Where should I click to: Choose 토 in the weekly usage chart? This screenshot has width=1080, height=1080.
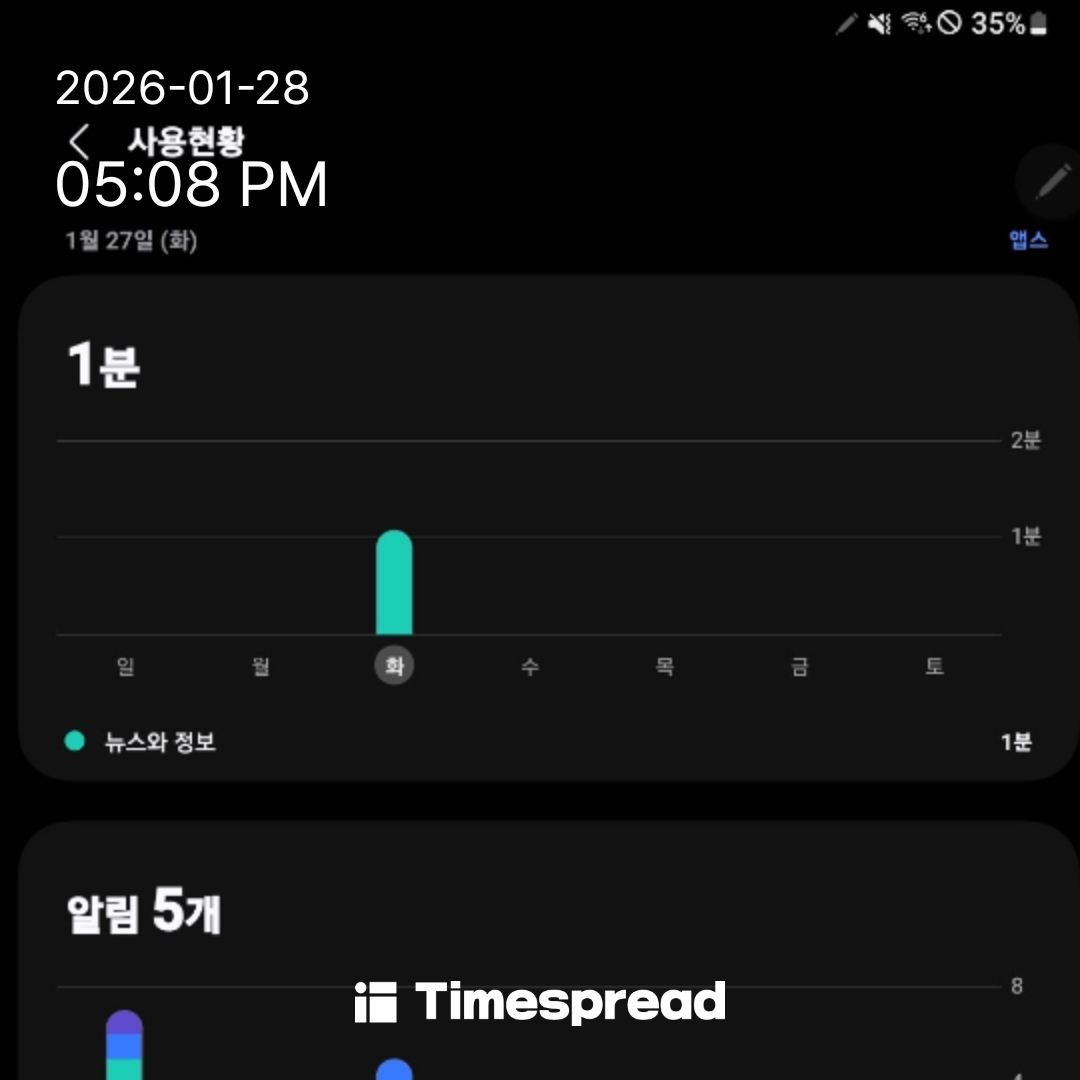coord(934,666)
